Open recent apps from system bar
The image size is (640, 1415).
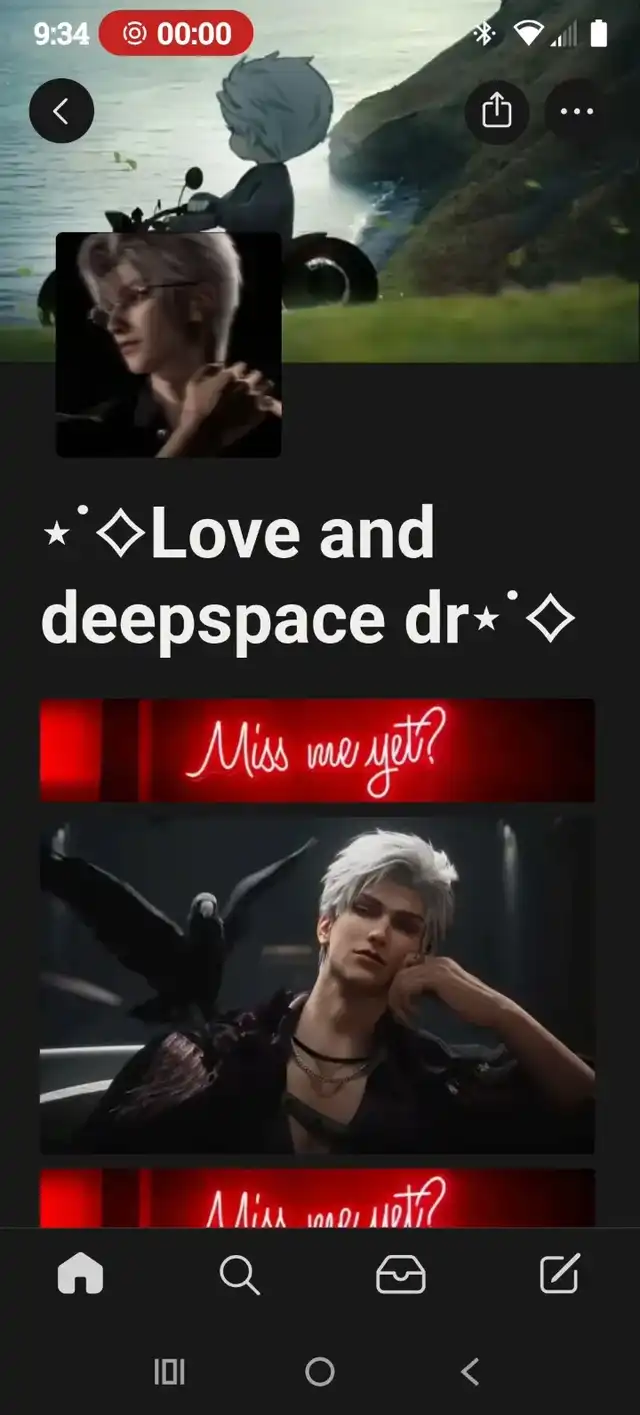(x=169, y=1371)
